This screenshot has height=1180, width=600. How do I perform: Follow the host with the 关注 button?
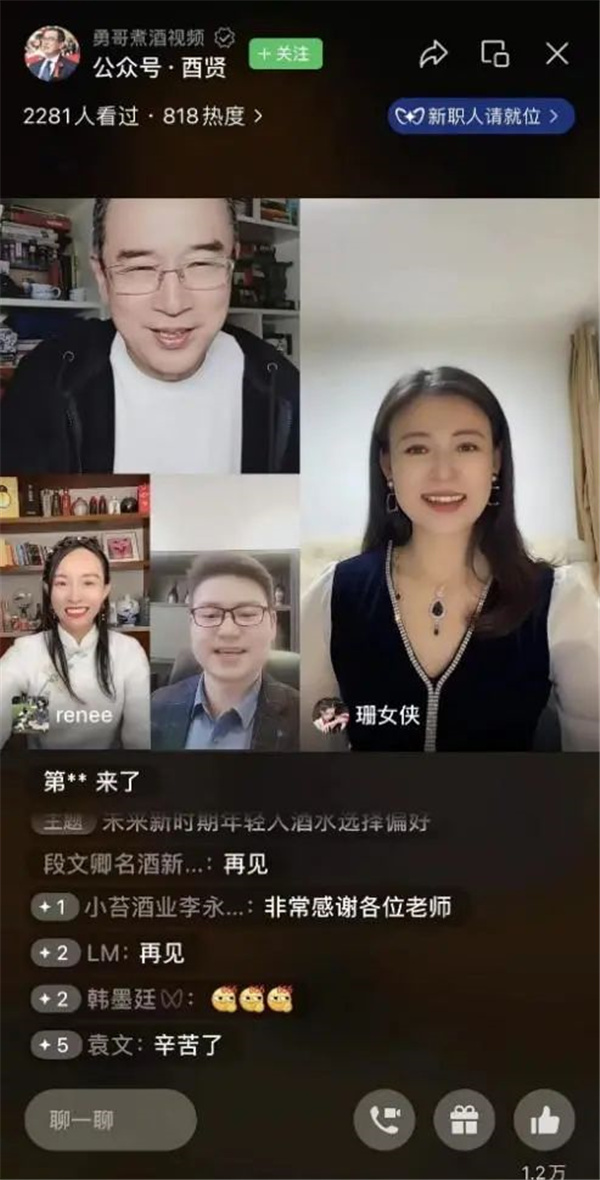coord(285,54)
